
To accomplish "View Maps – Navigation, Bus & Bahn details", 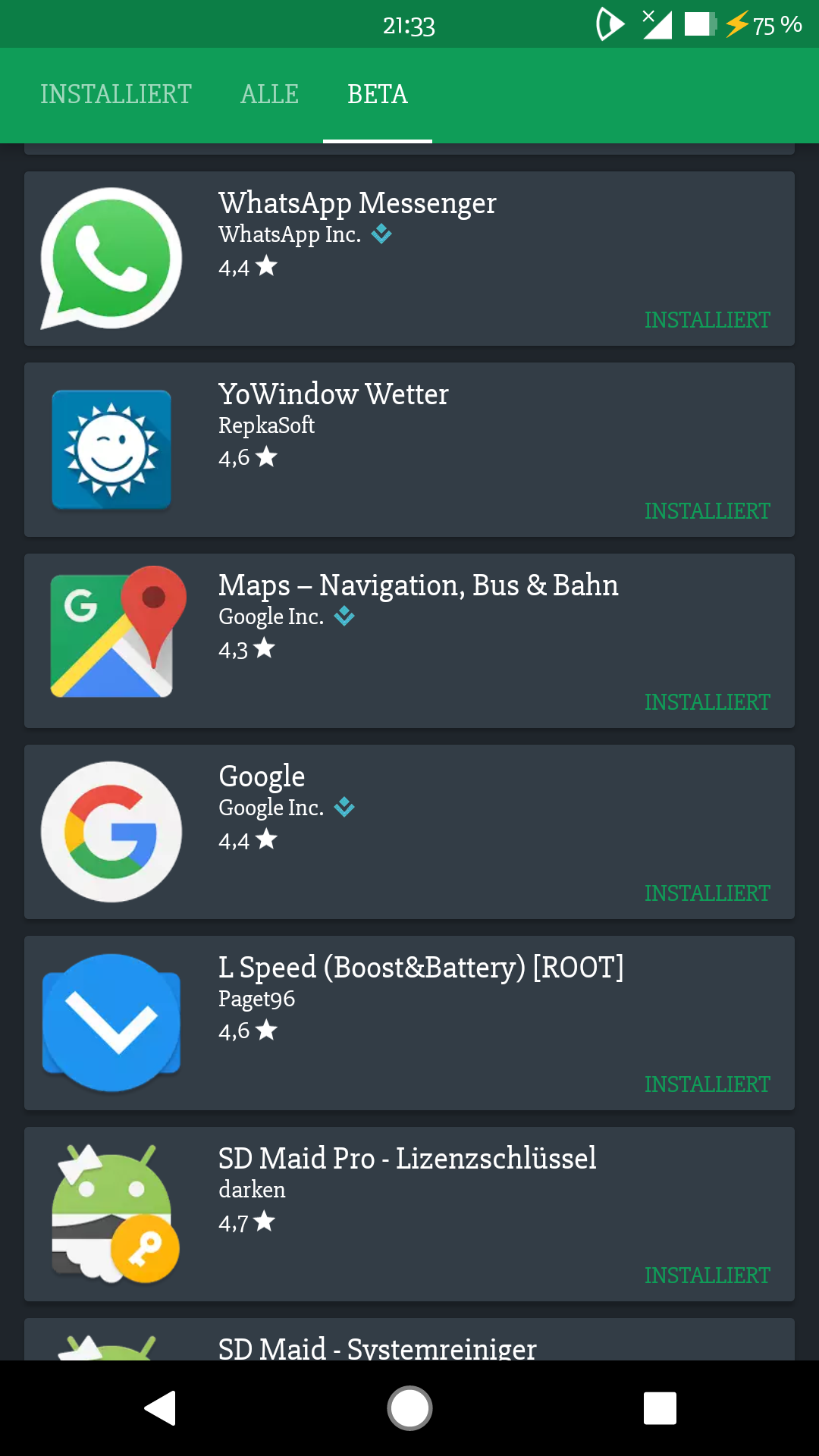I will coord(409,641).
